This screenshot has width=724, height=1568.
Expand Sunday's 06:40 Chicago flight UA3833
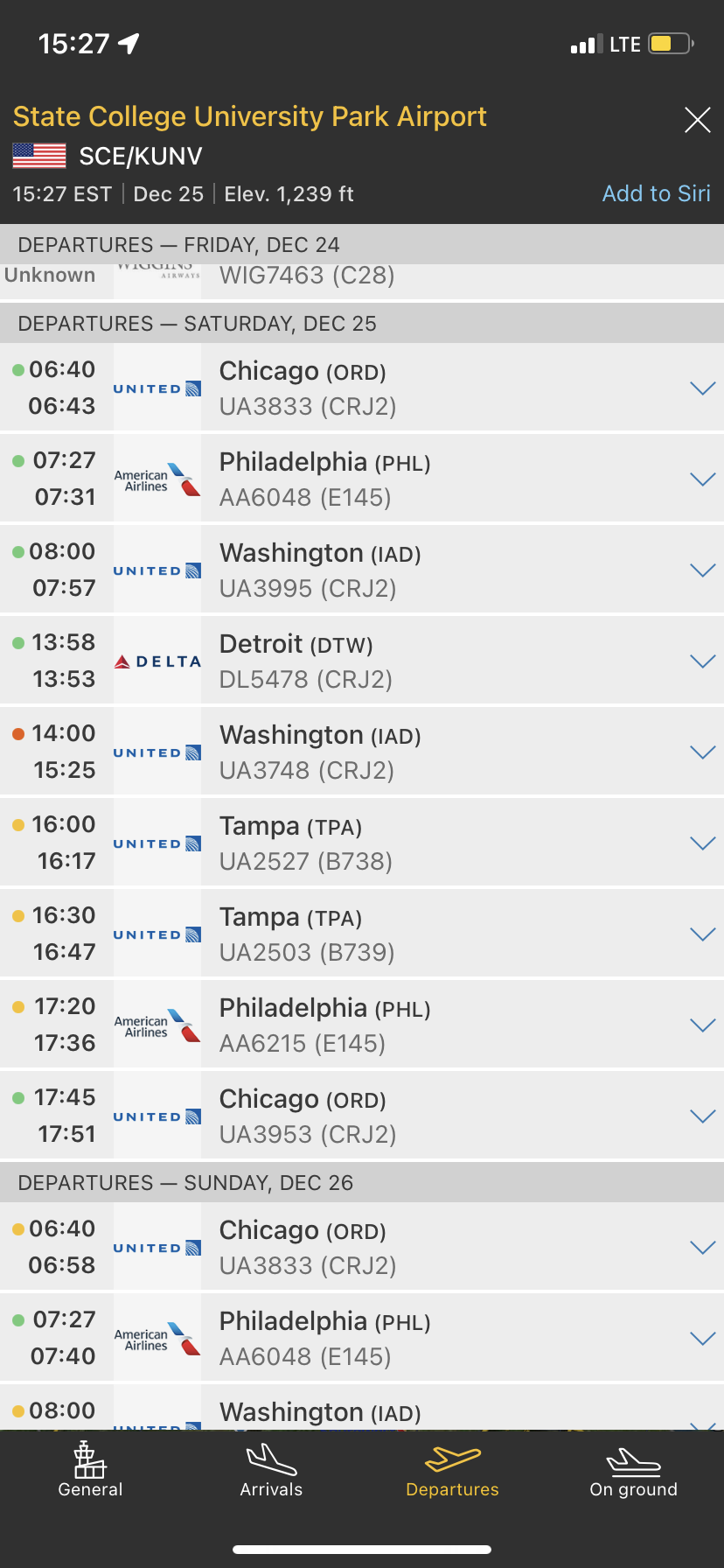(x=702, y=1248)
